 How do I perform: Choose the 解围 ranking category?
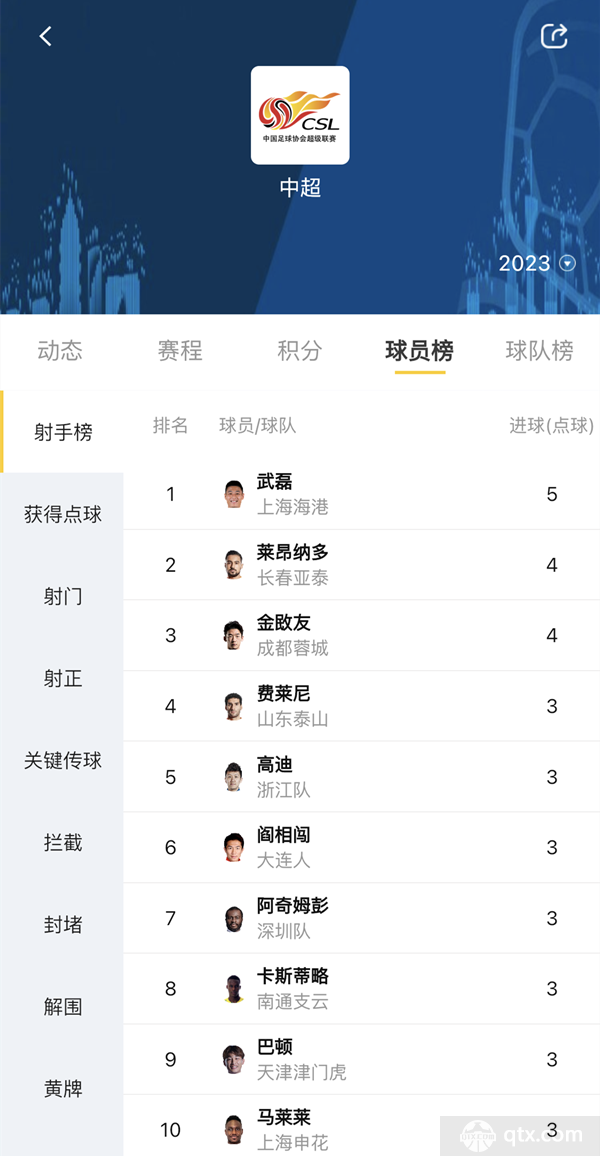tap(63, 1006)
